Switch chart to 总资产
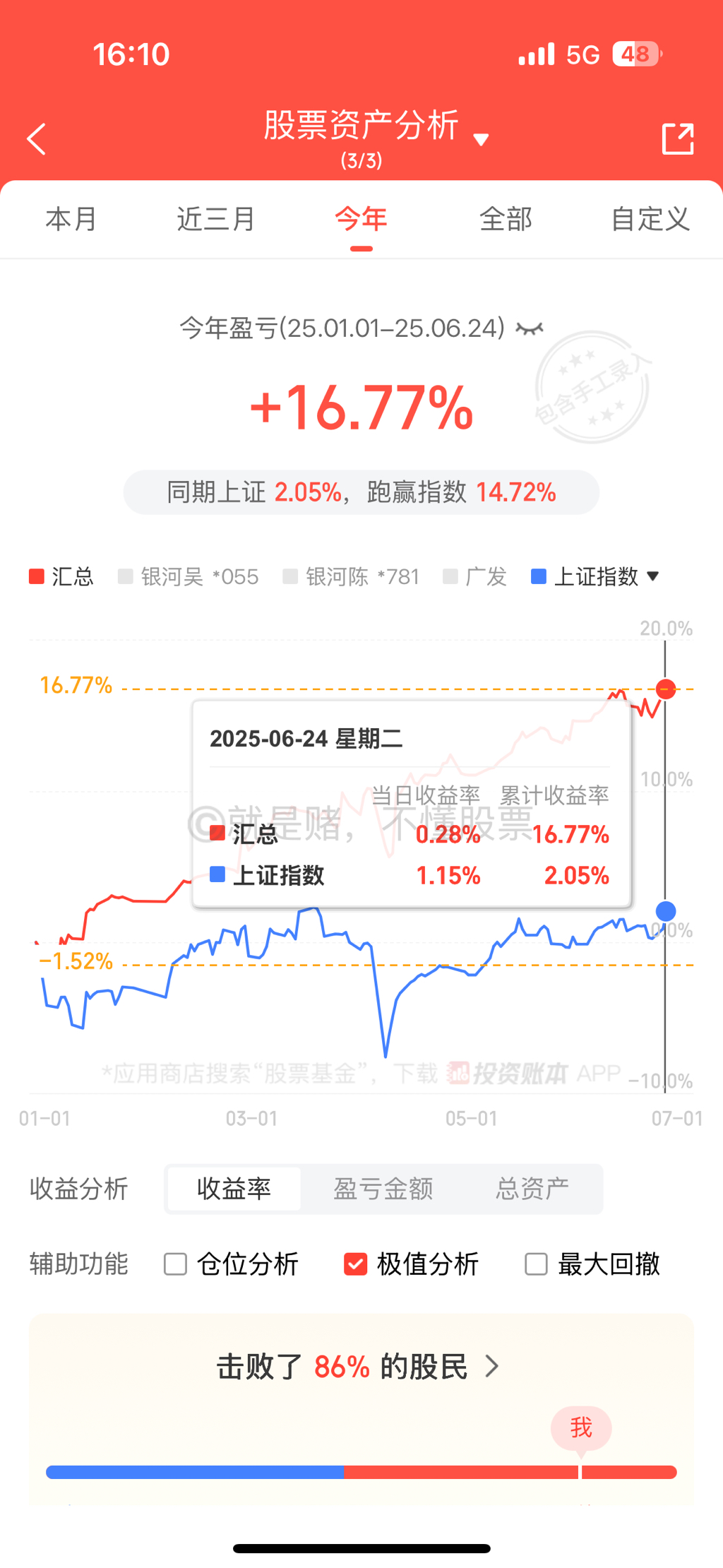723x1568 pixels. [532, 1189]
